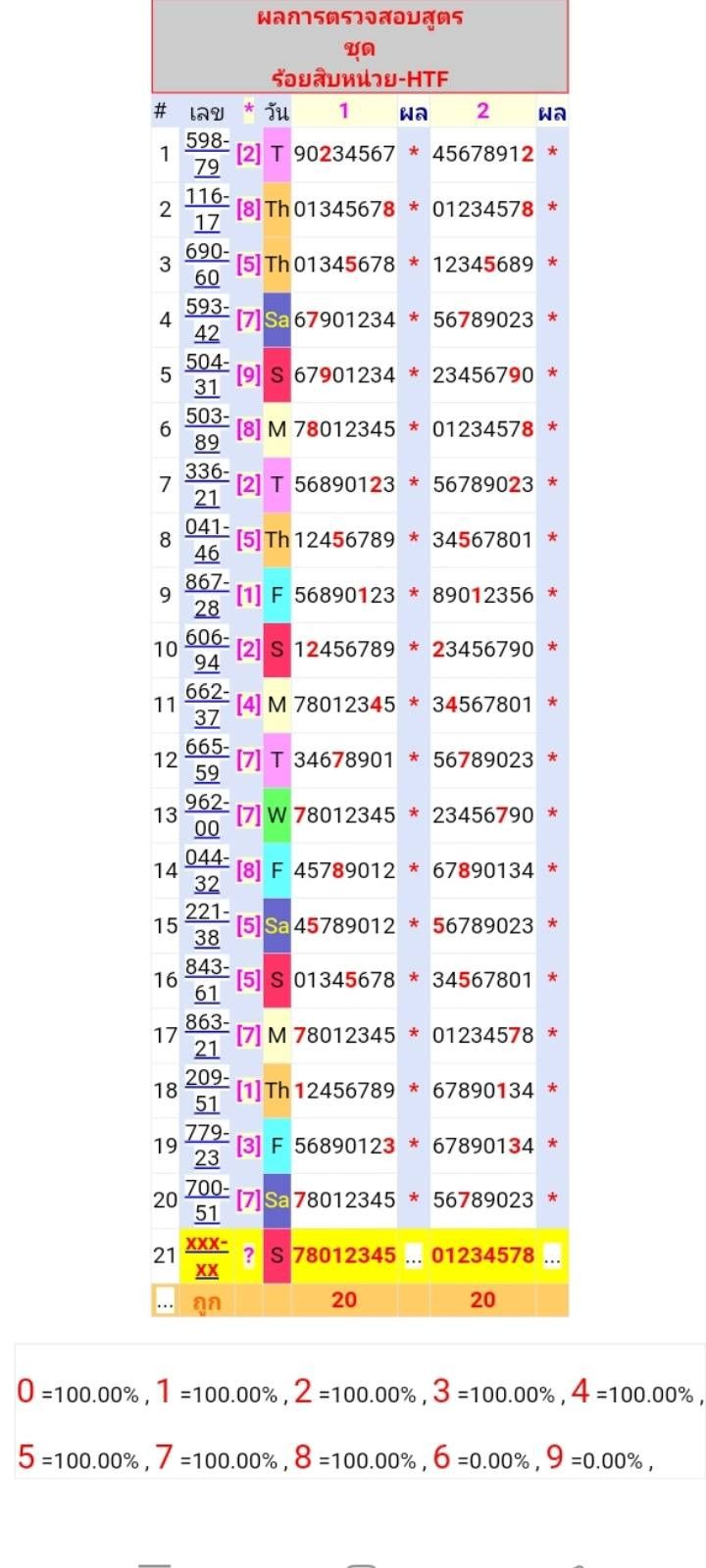Open the 209-51 draw link
The image size is (706, 1568).
[207, 1091]
